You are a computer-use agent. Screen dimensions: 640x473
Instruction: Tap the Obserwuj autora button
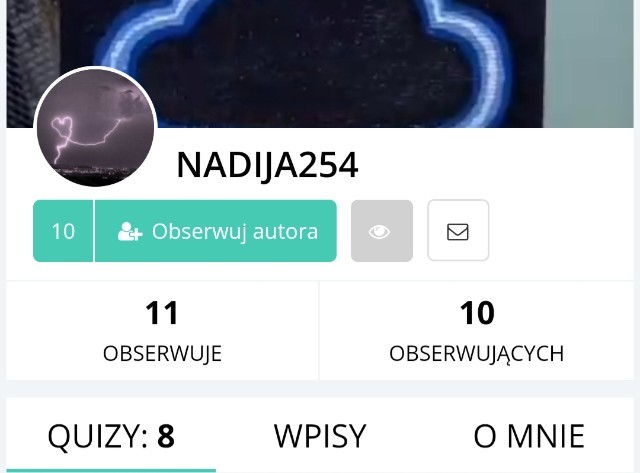click(216, 231)
